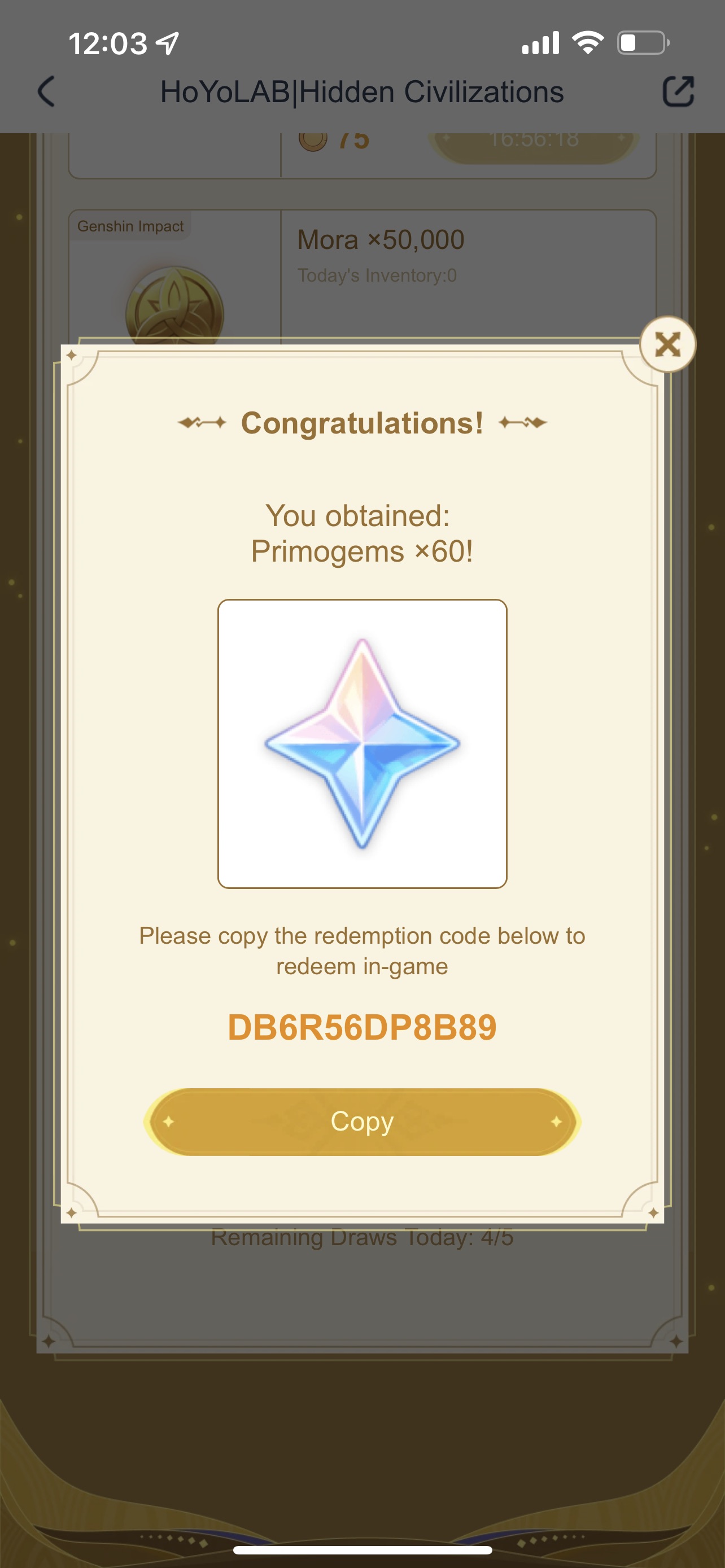This screenshot has height=1568, width=725.
Task: Tap the battery indicator
Action: click(642, 42)
